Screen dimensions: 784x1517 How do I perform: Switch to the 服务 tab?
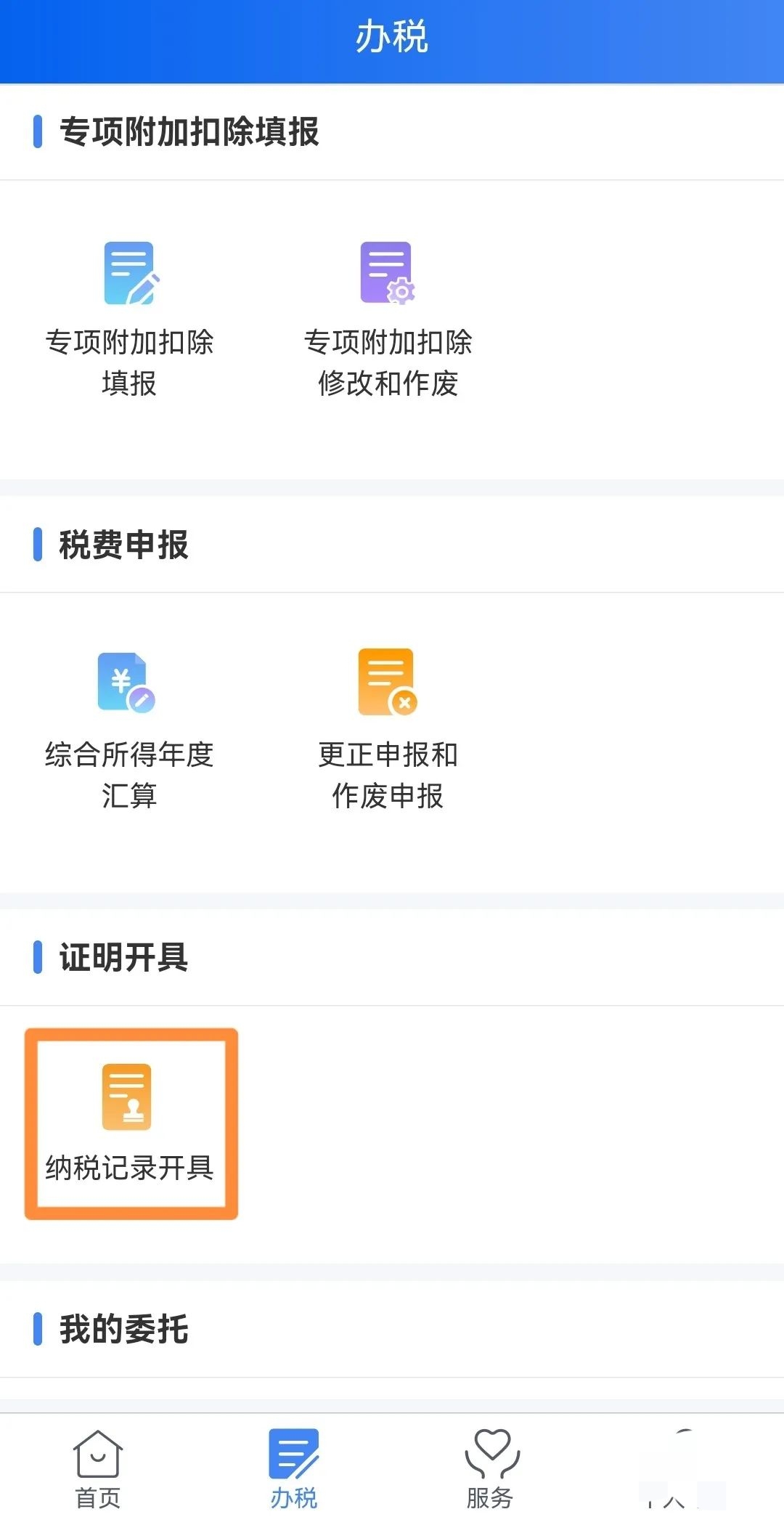[492, 1467]
